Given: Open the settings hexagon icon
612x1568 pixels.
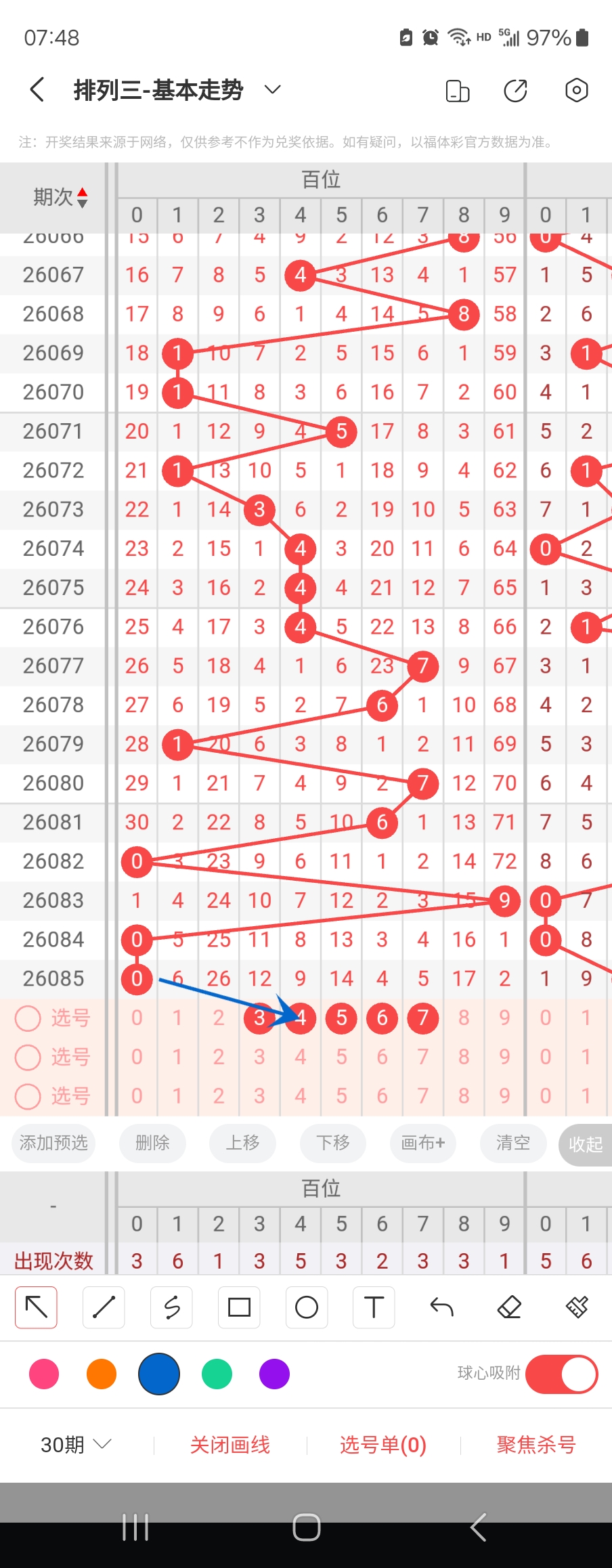Looking at the screenshot, I should 576,91.
